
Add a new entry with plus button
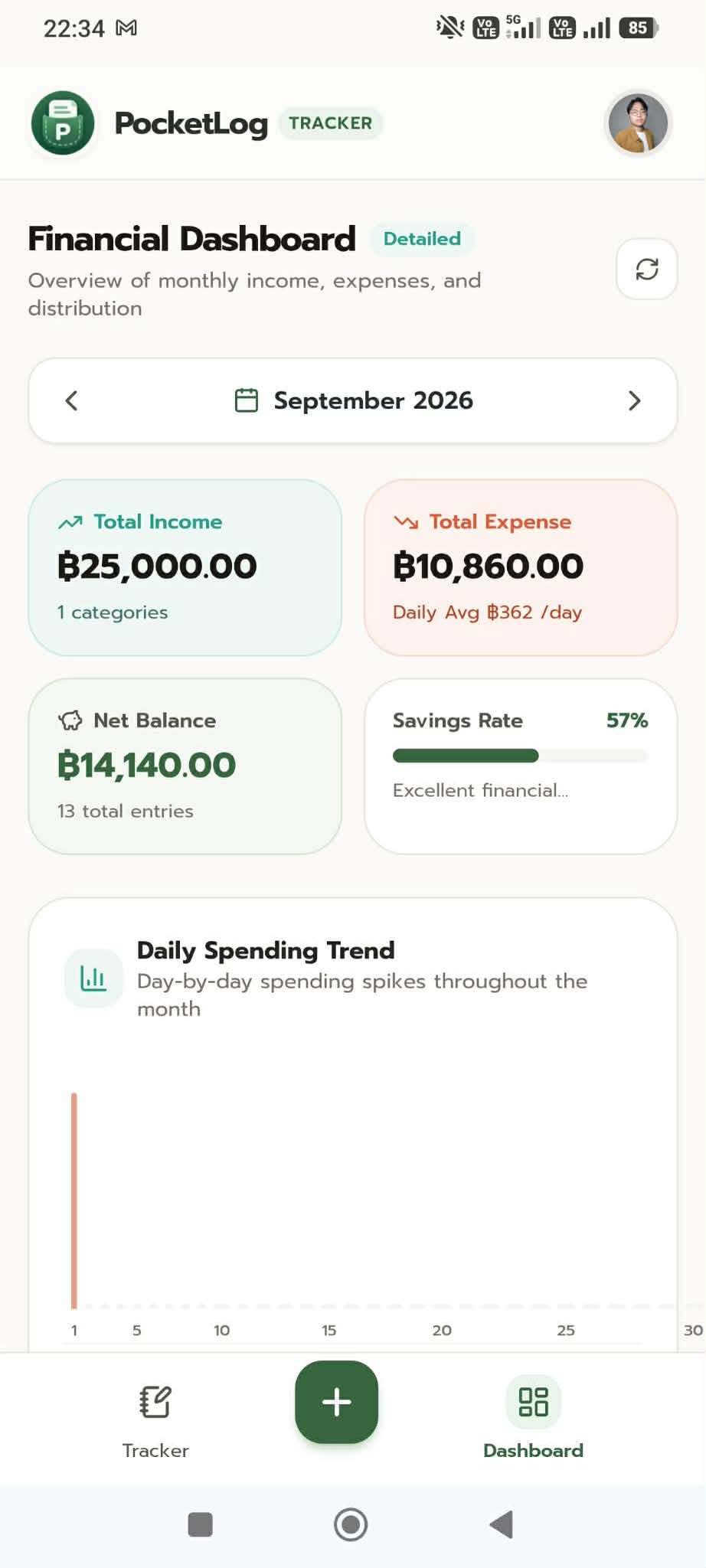point(336,1402)
